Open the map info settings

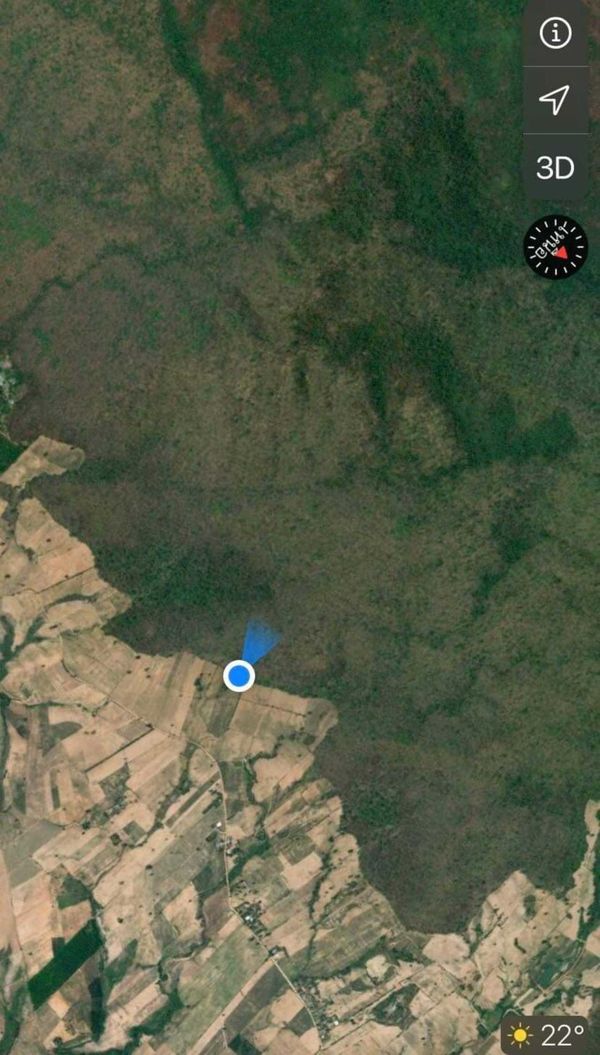pyautogui.click(x=556, y=32)
